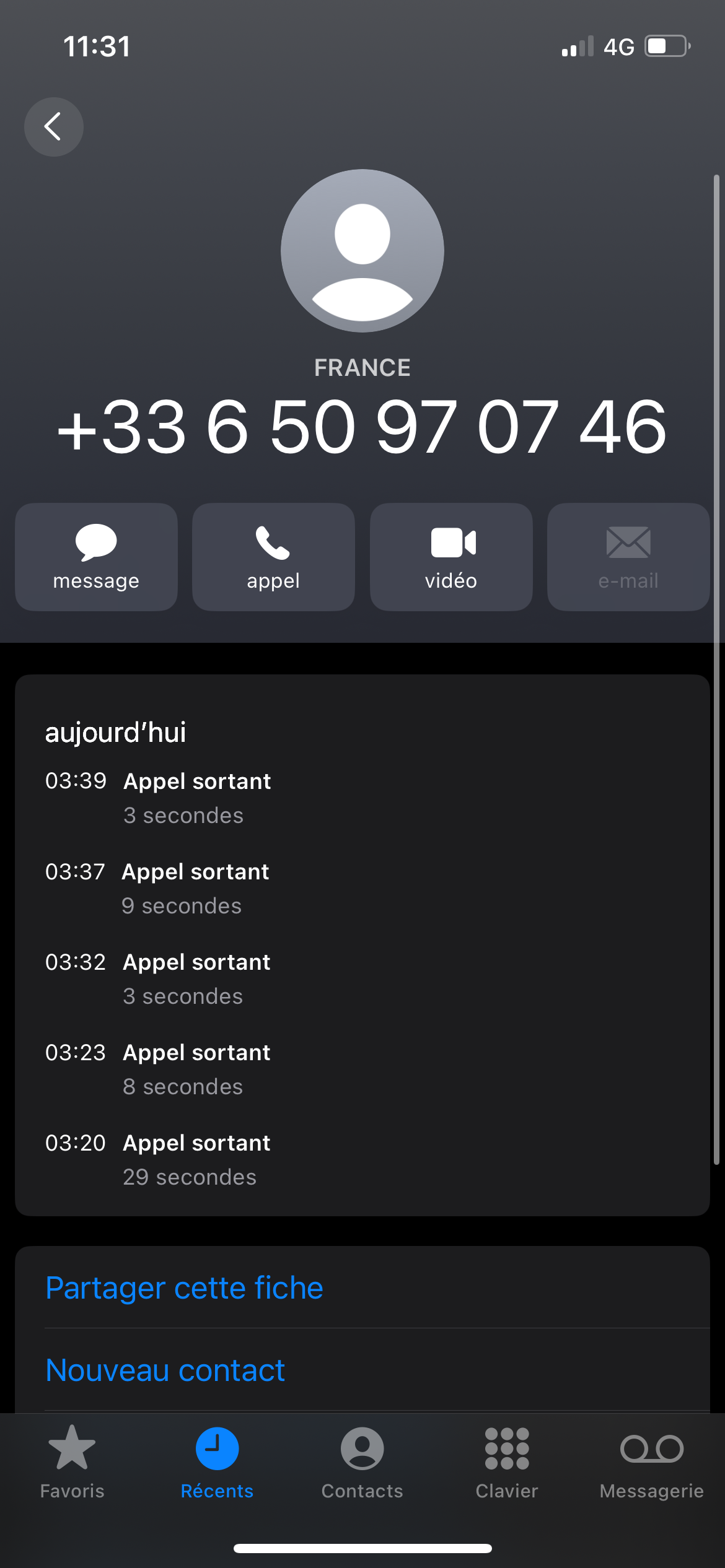Open the Clavier dial pad tab
725x1568 pixels.
(x=507, y=1461)
